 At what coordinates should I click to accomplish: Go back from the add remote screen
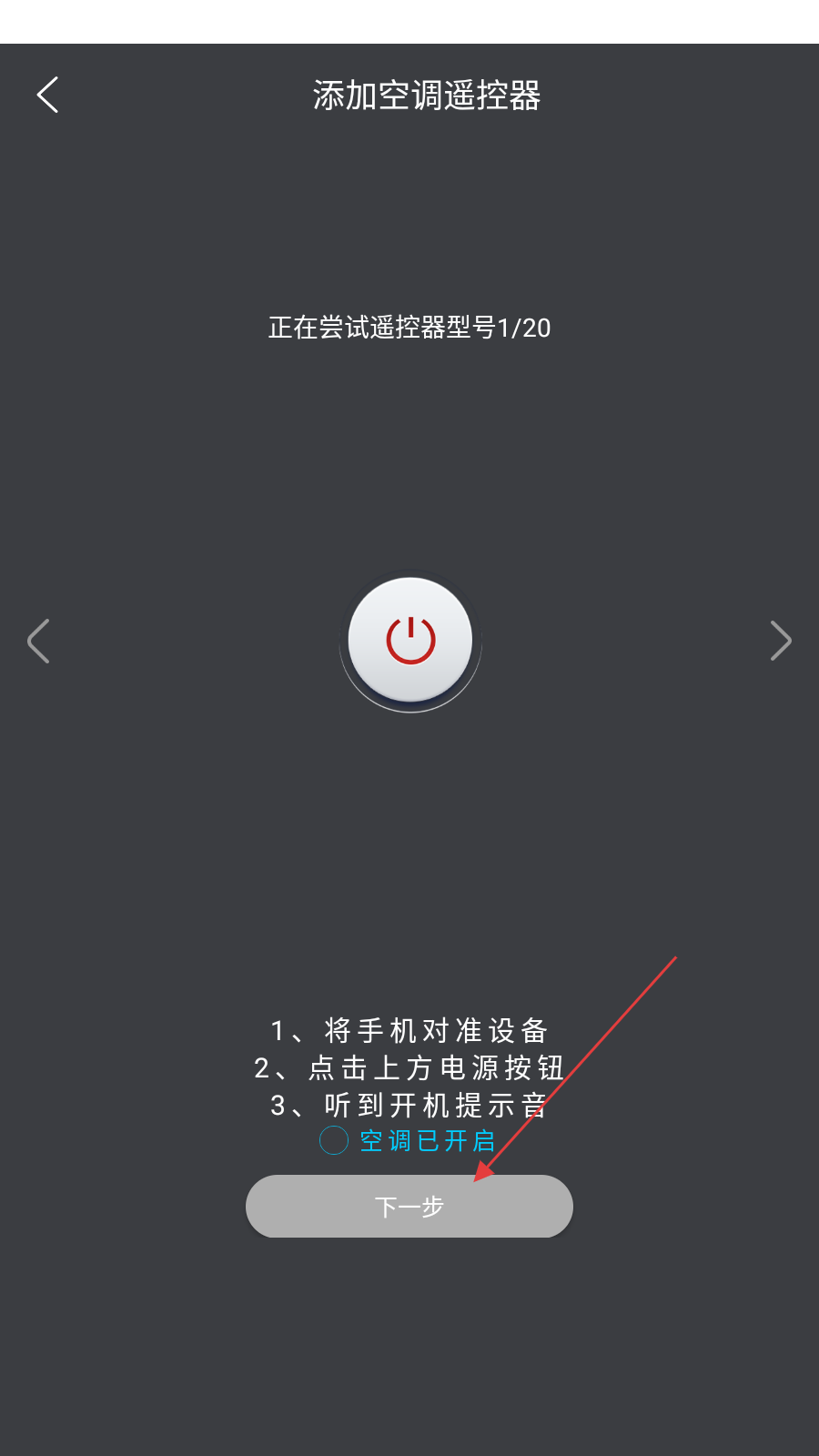47,95
